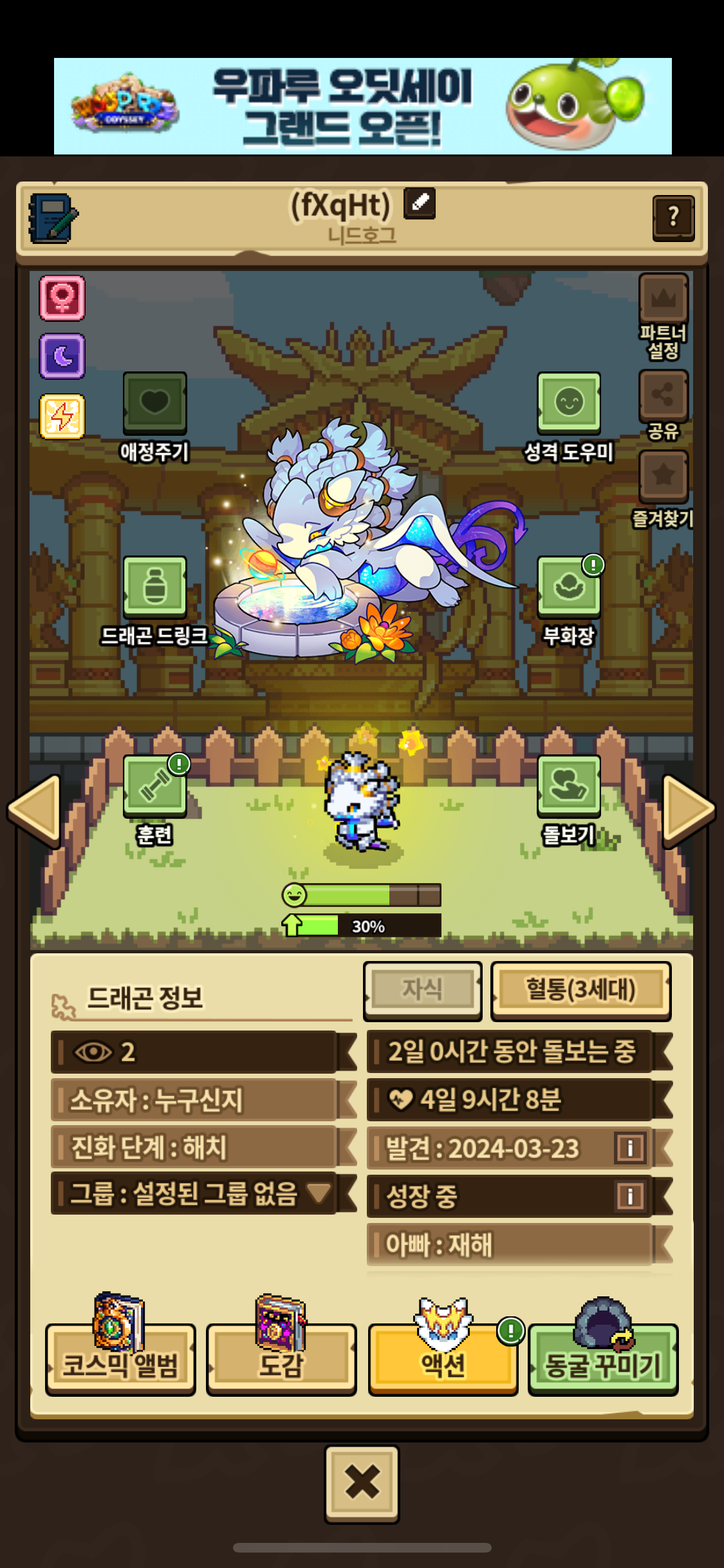The width and height of the screenshot is (724, 1568).
Task: Open the 부화장 hatchery
Action: click(x=569, y=588)
